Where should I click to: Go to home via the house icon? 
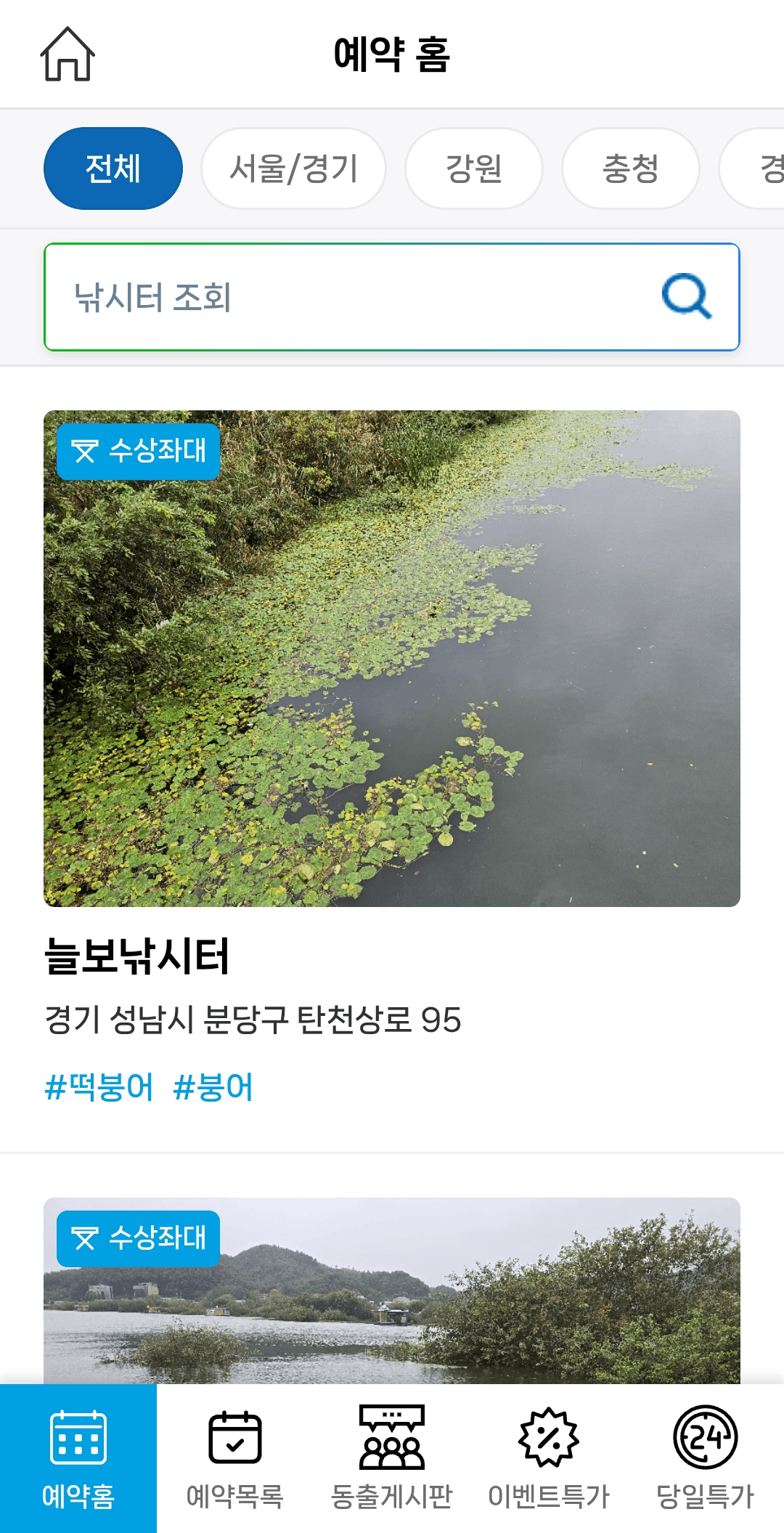pos(68,54)
